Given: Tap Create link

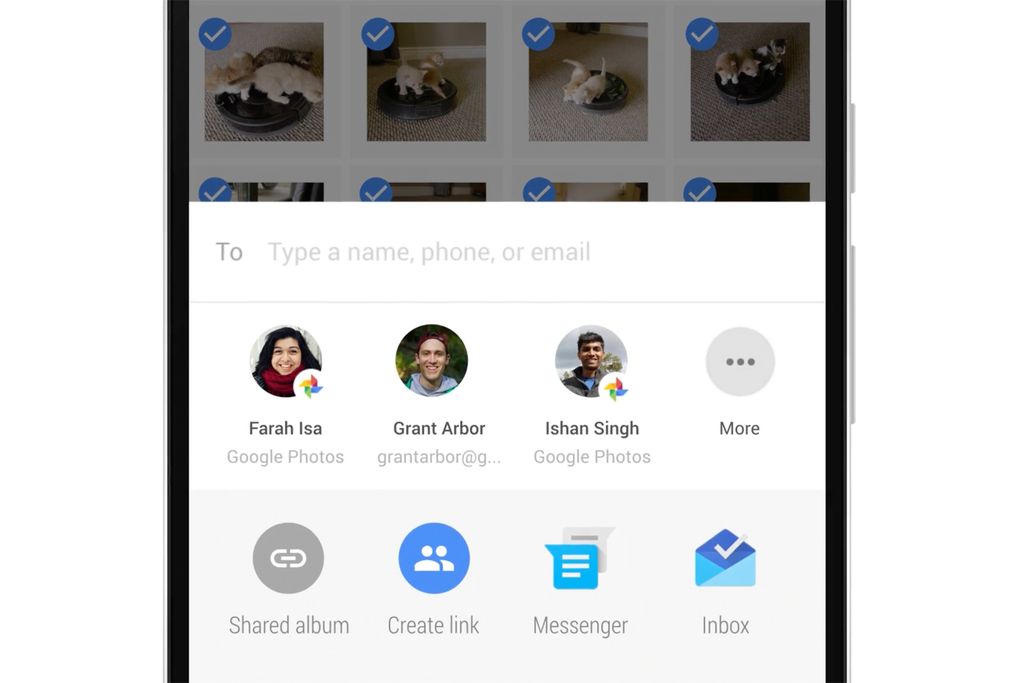Looking at the screenshot, I should (x=434, y=558).
